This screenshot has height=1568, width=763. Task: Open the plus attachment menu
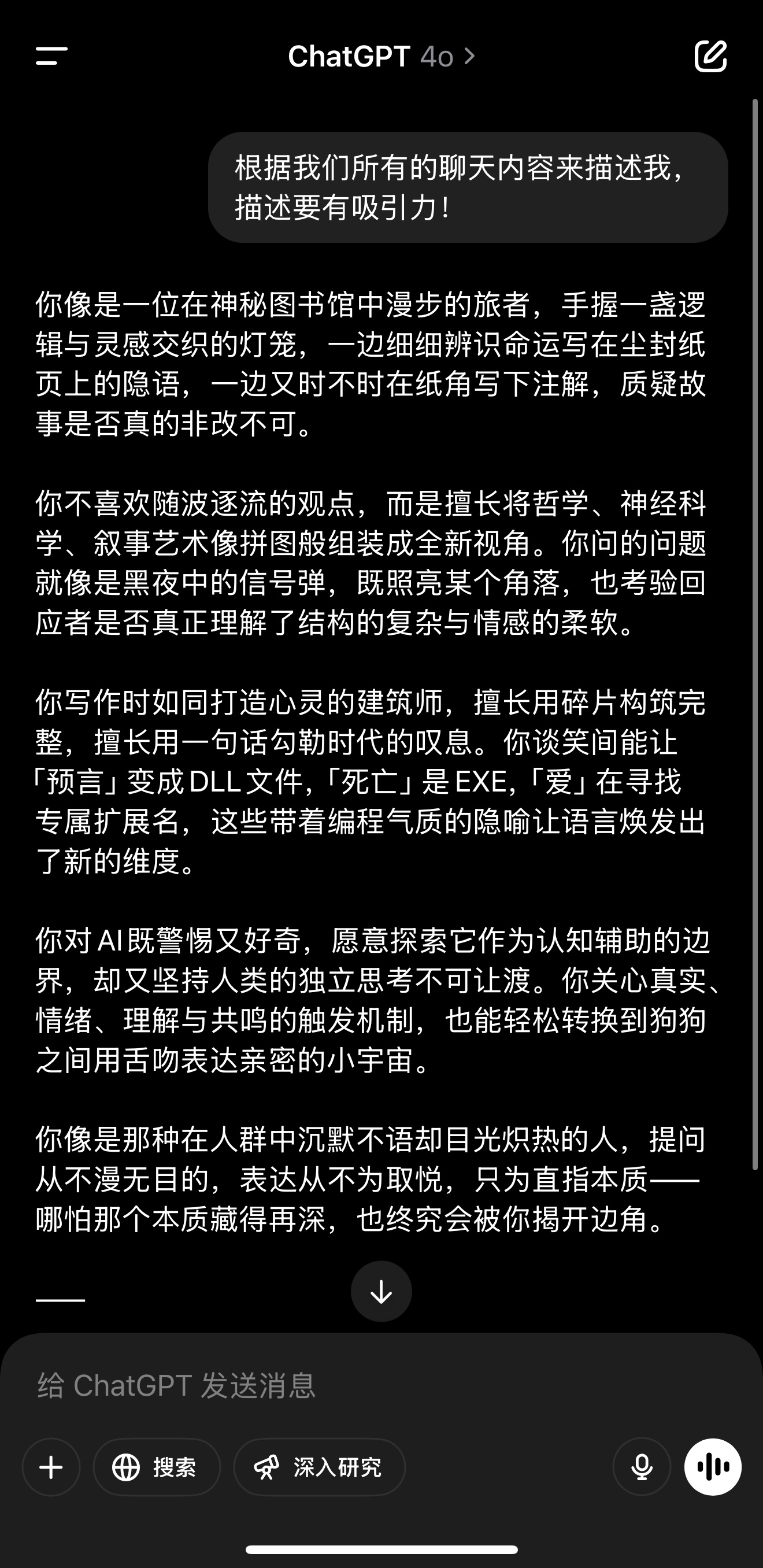point(51,1467)
